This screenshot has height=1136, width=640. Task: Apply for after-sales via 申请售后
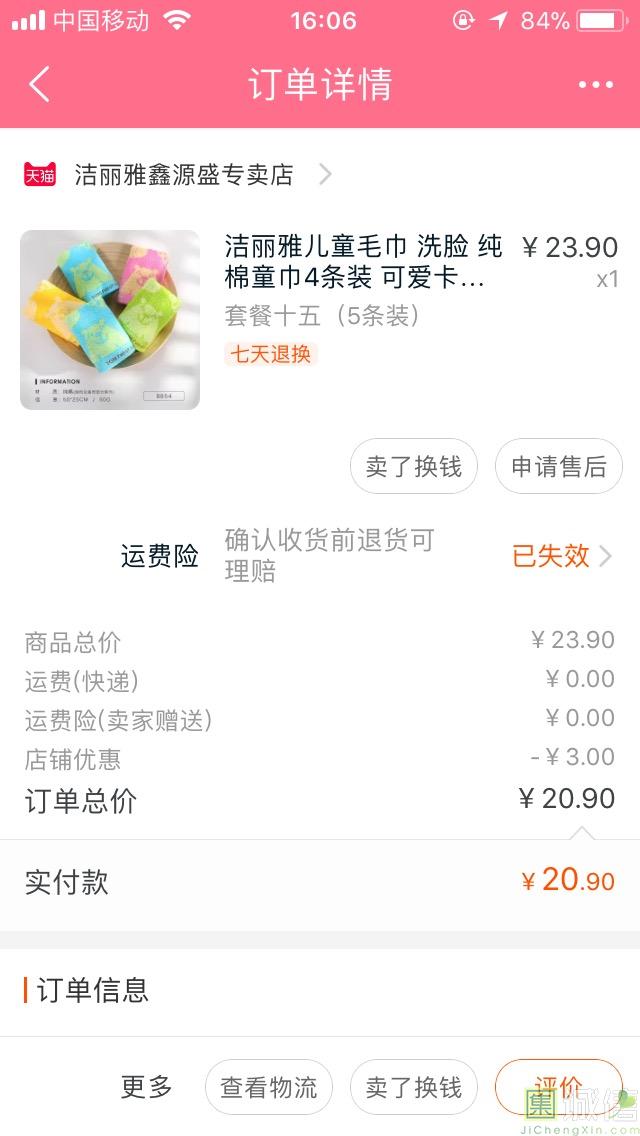(559, 466)
